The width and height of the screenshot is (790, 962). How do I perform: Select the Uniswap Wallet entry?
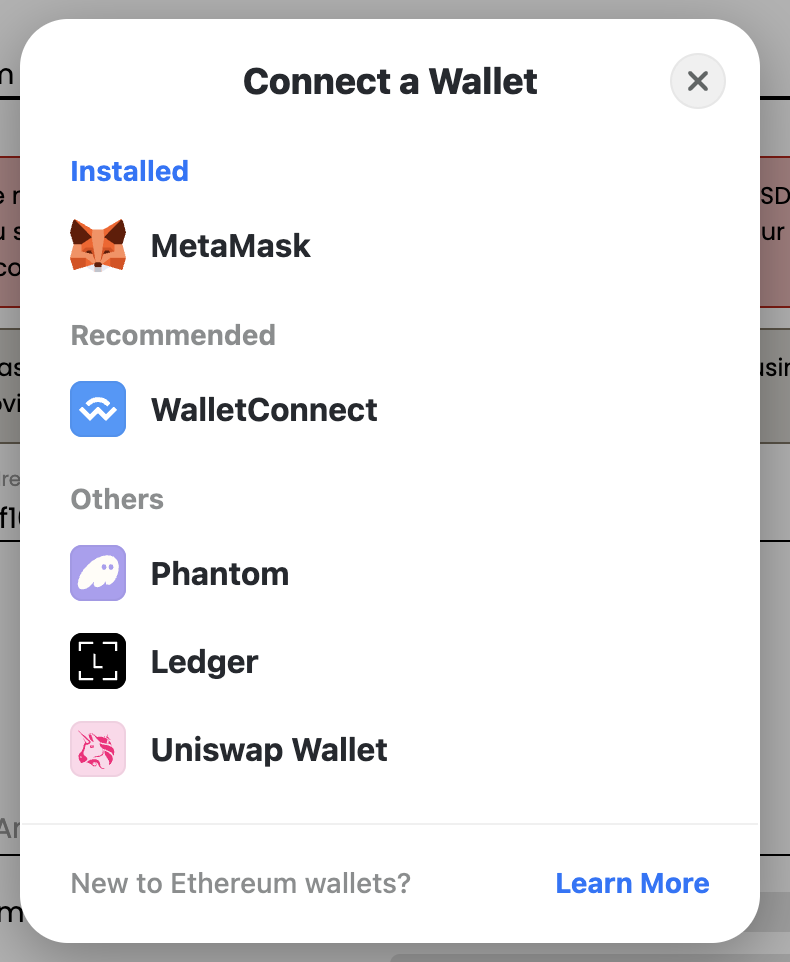point(268,748)
